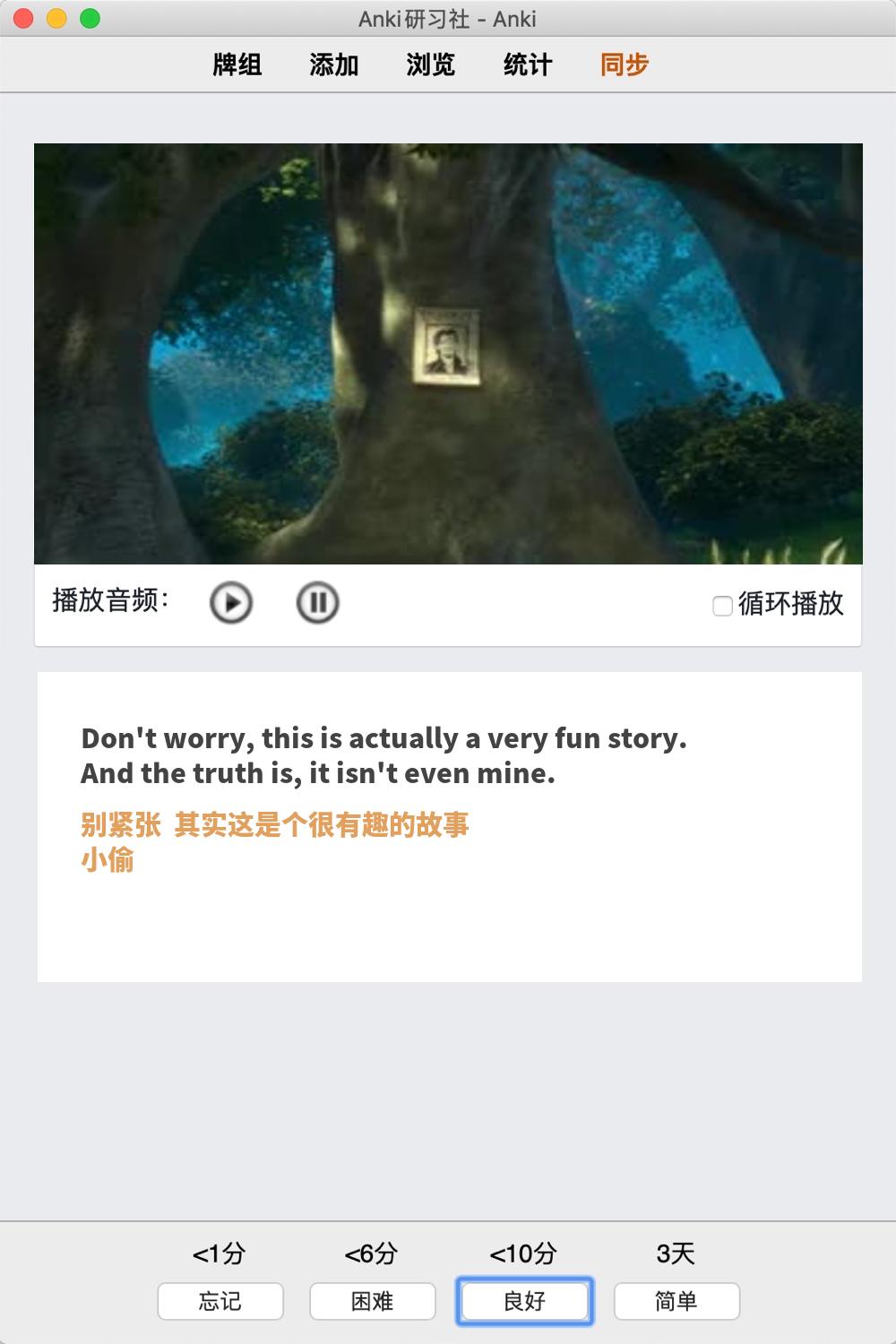Screen dimensions: 896x1344
Task: Maximize the window with the green button
Action: pos(90,18)
